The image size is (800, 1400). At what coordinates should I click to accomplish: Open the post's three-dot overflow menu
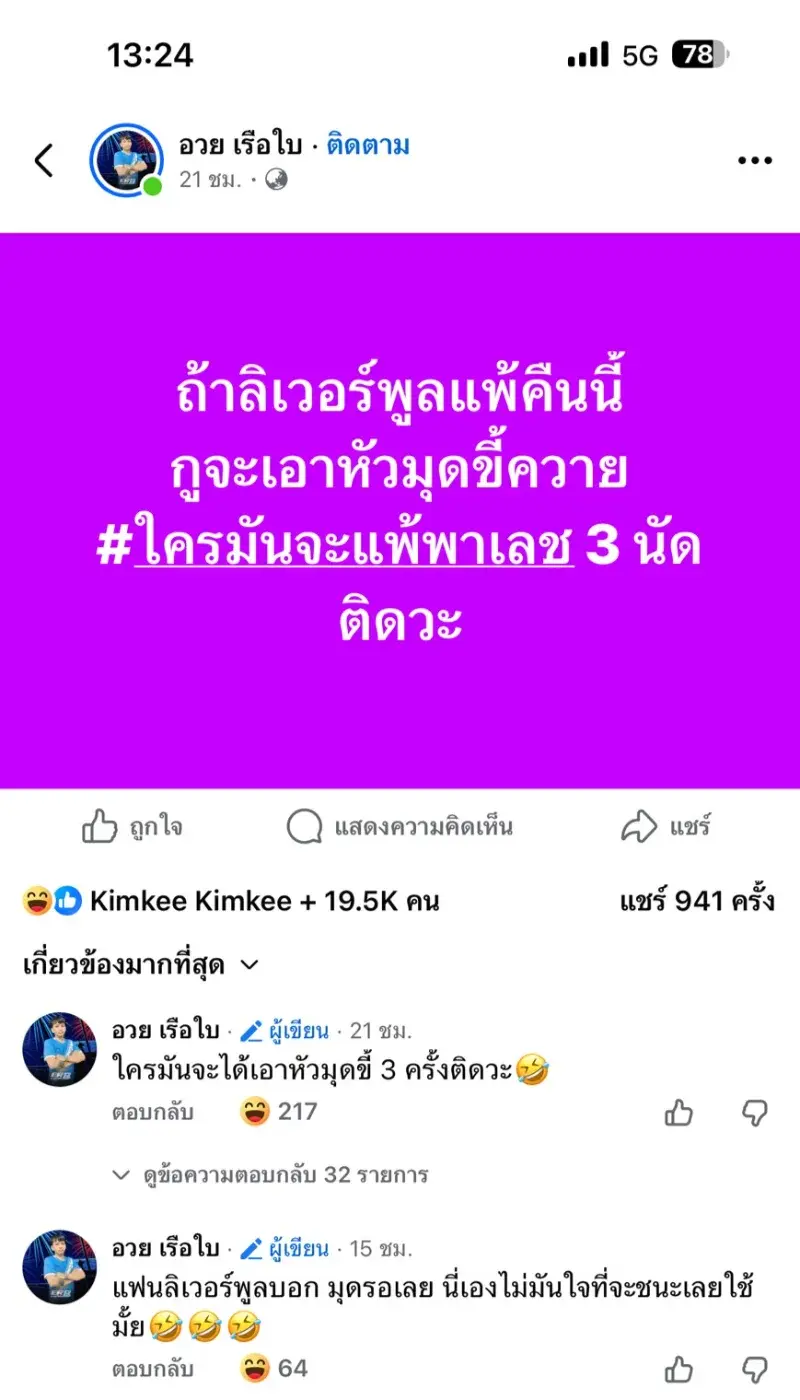coord(754,161)
